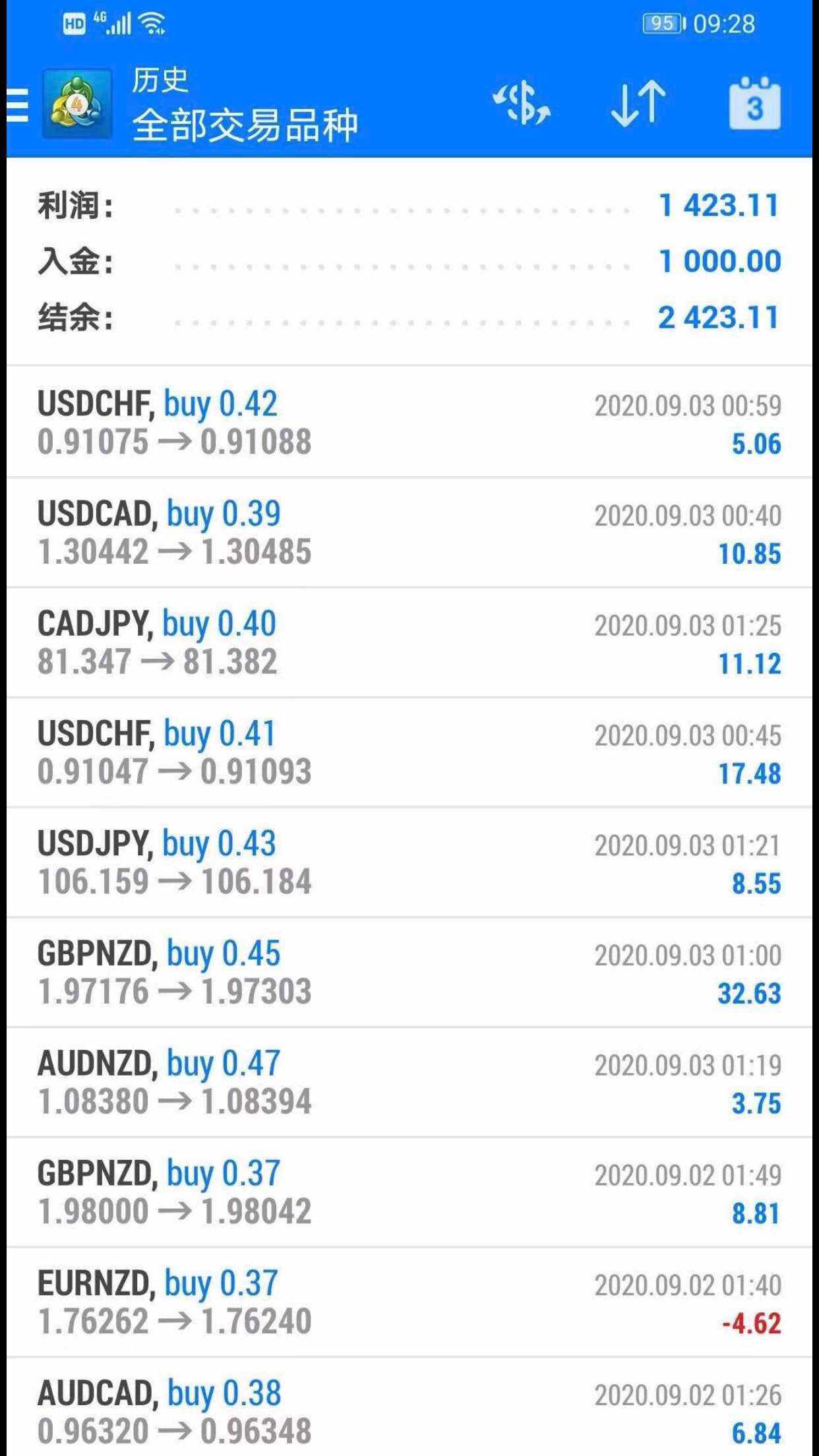Screen dimensions: 819x1456
Task: Select the AUDNZD buy 0.47 trade
Action: [409, 1083]
